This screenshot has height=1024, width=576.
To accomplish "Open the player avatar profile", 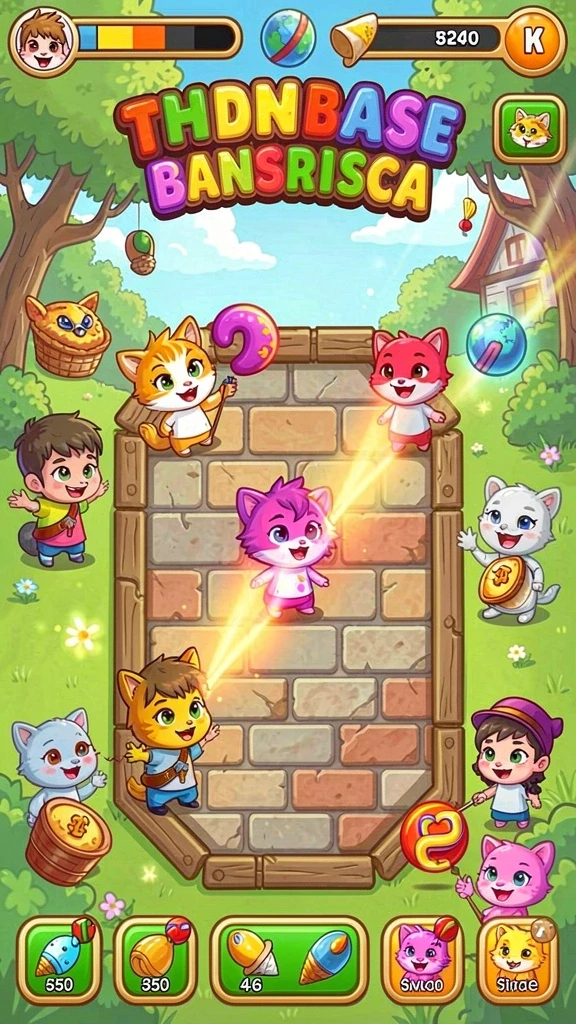I will tap(42, 42).
